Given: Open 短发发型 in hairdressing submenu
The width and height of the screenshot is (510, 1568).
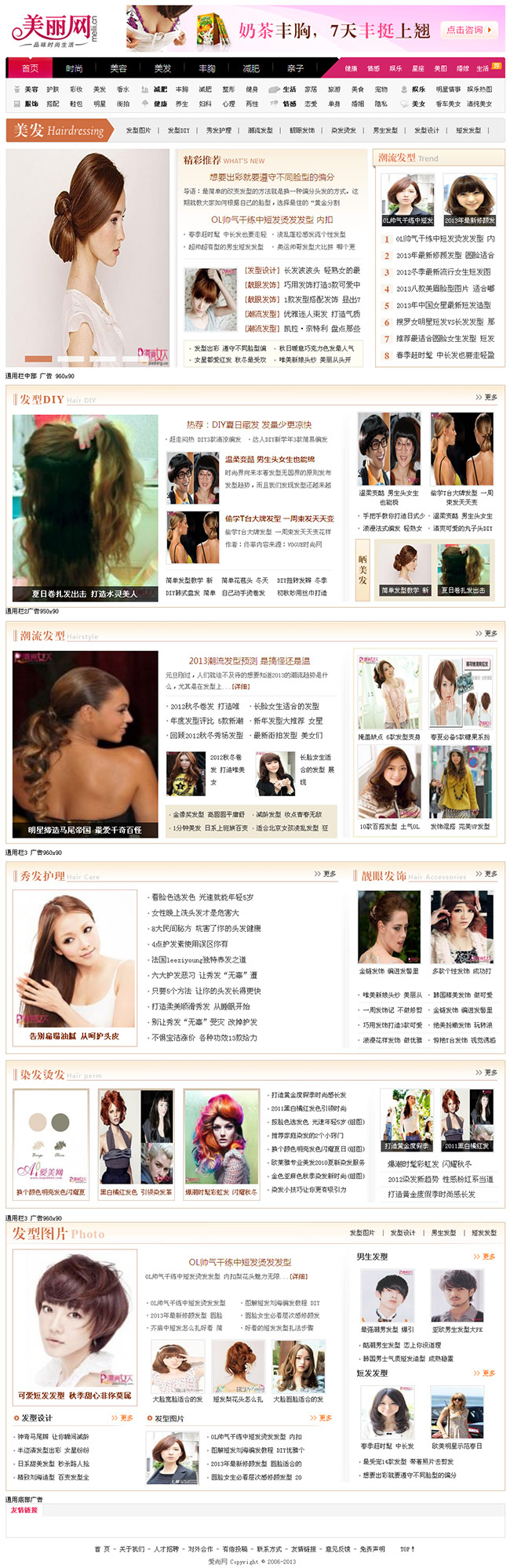Looking at the screenshot, I should (468, 130).
